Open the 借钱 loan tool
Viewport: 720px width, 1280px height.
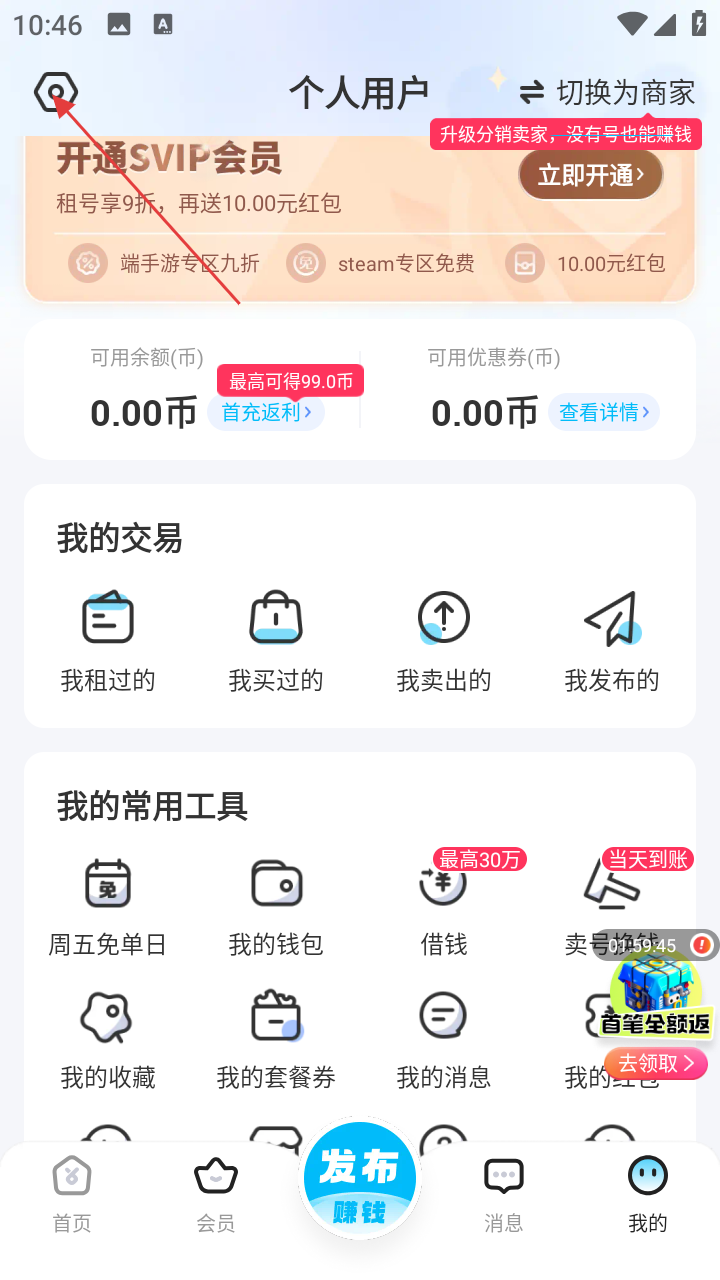pos(444,906)
